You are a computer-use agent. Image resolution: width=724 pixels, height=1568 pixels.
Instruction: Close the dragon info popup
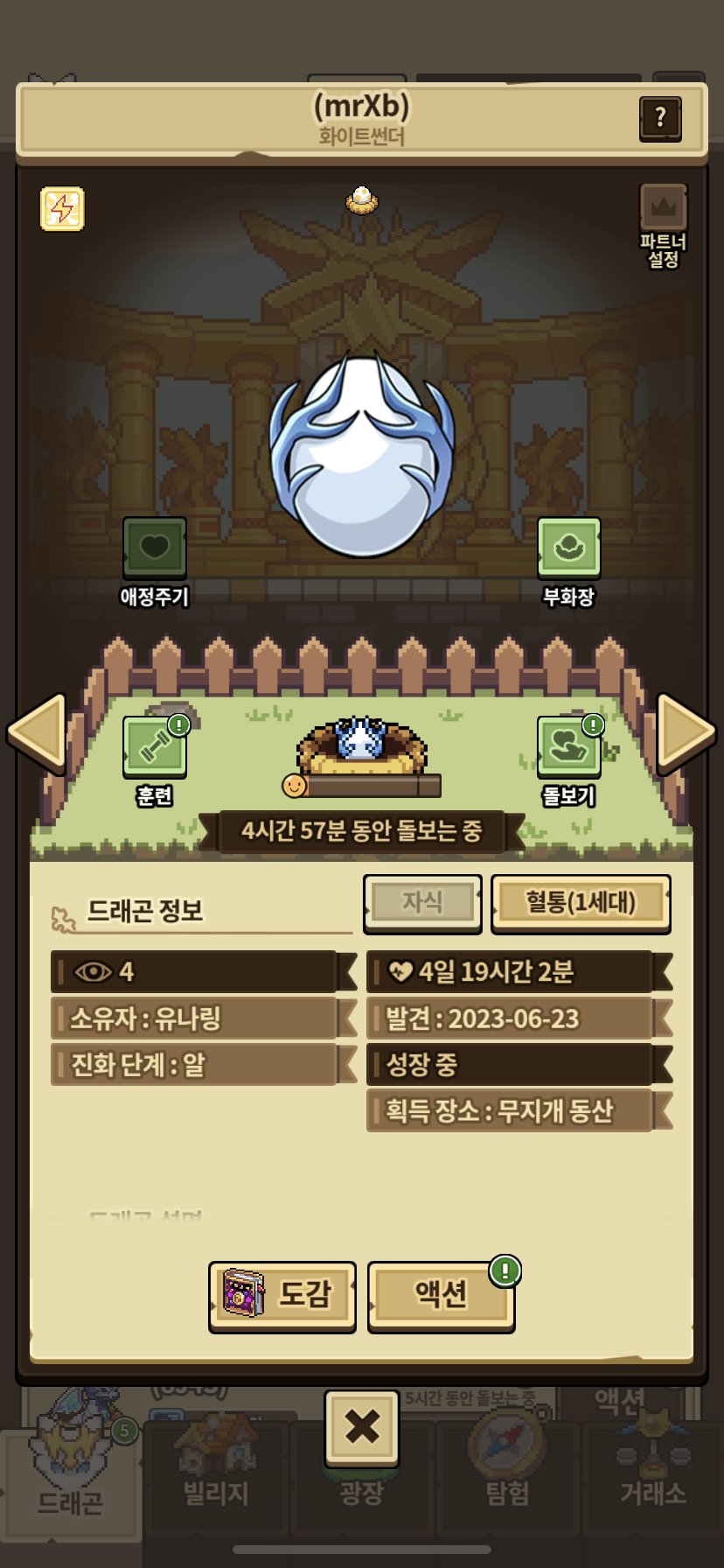362,1427
